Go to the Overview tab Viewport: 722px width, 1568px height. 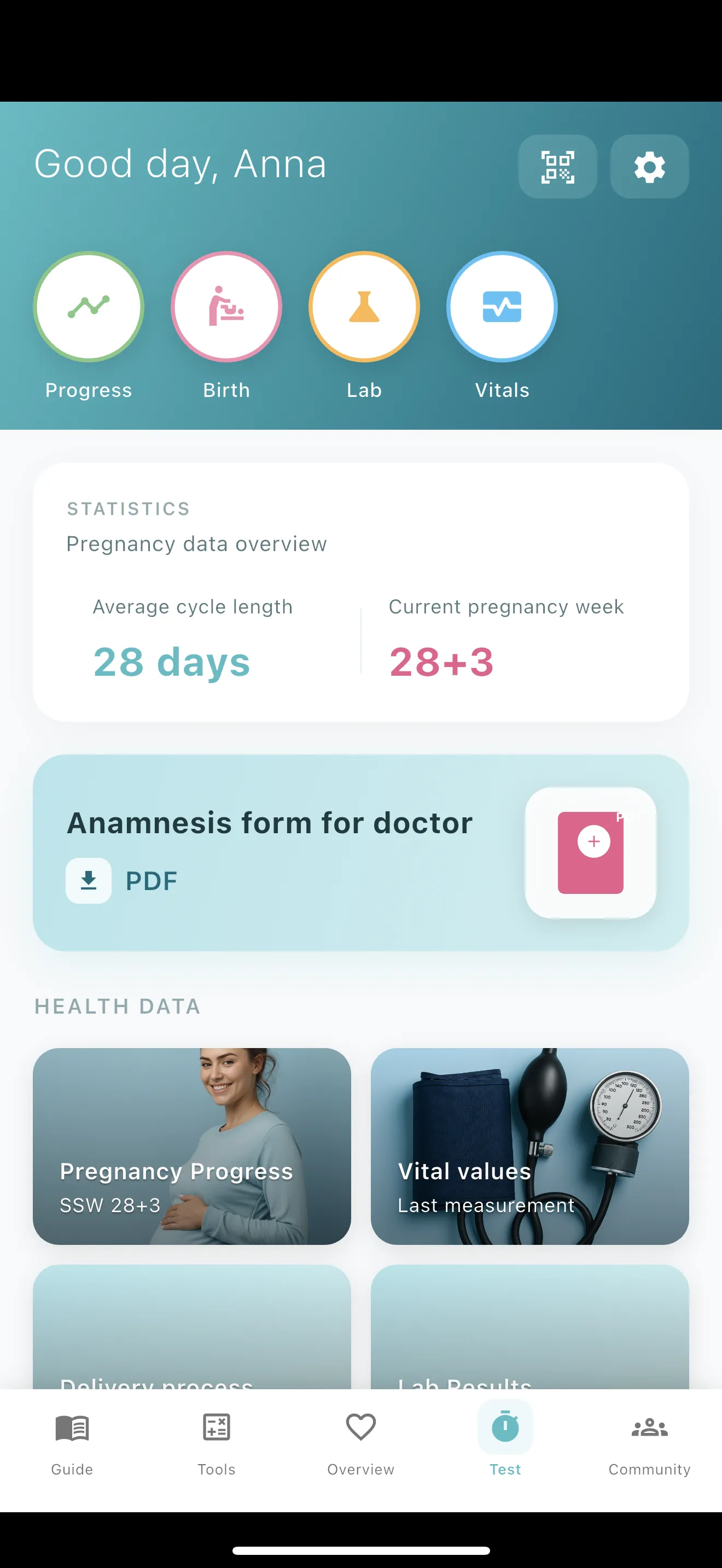pyautogui.click(x=360, y=1443)
